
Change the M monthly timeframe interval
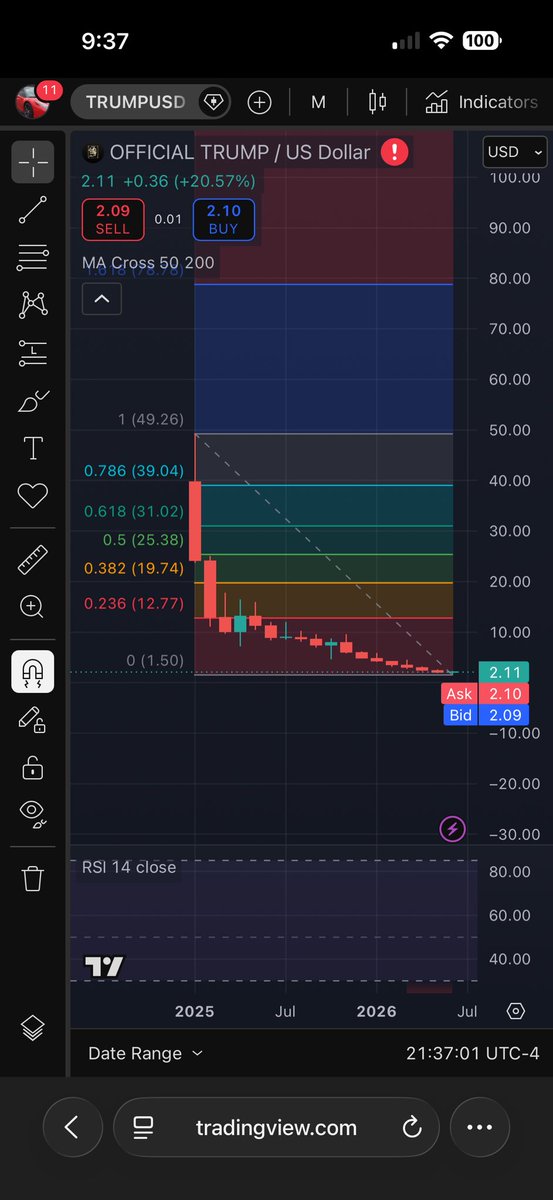318,102
